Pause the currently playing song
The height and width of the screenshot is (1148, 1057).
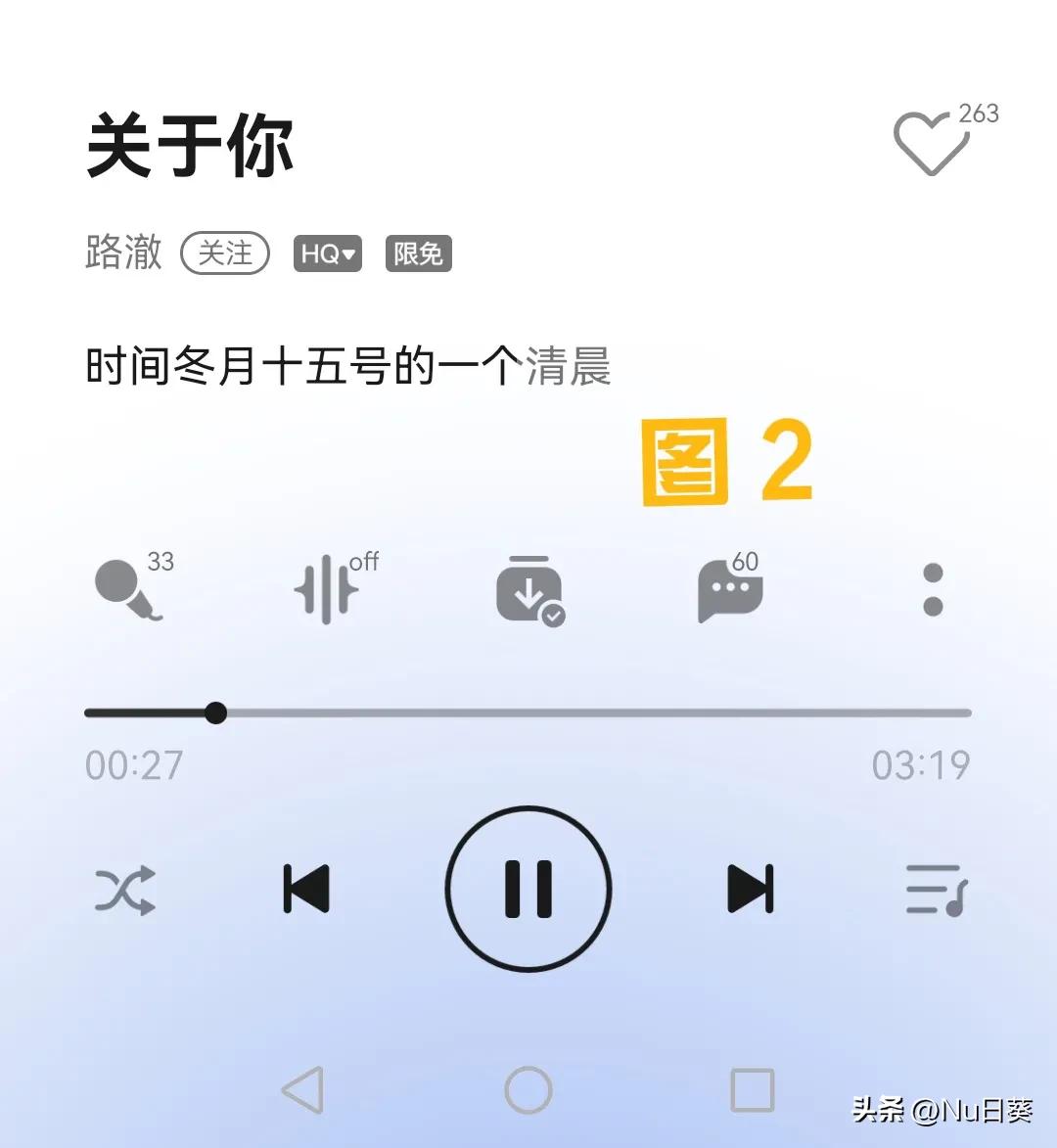click(x=528, y=887)
